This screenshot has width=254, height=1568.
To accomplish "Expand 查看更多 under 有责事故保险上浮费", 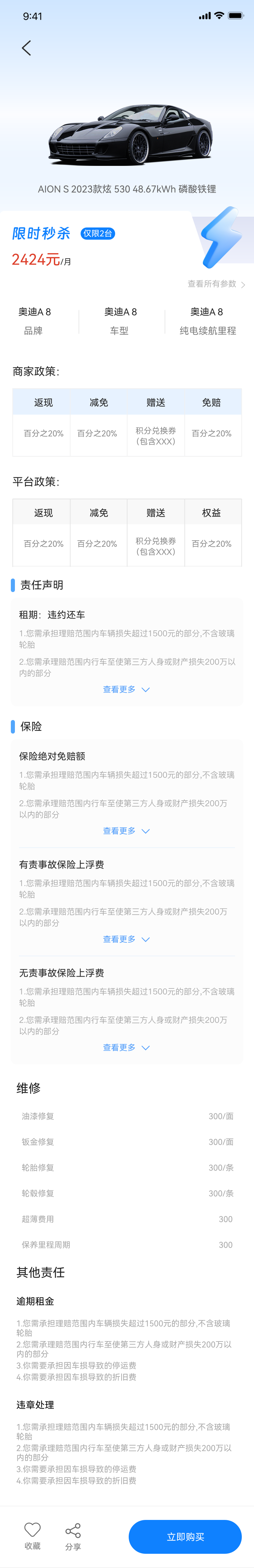I will click(x=126, y=939).
